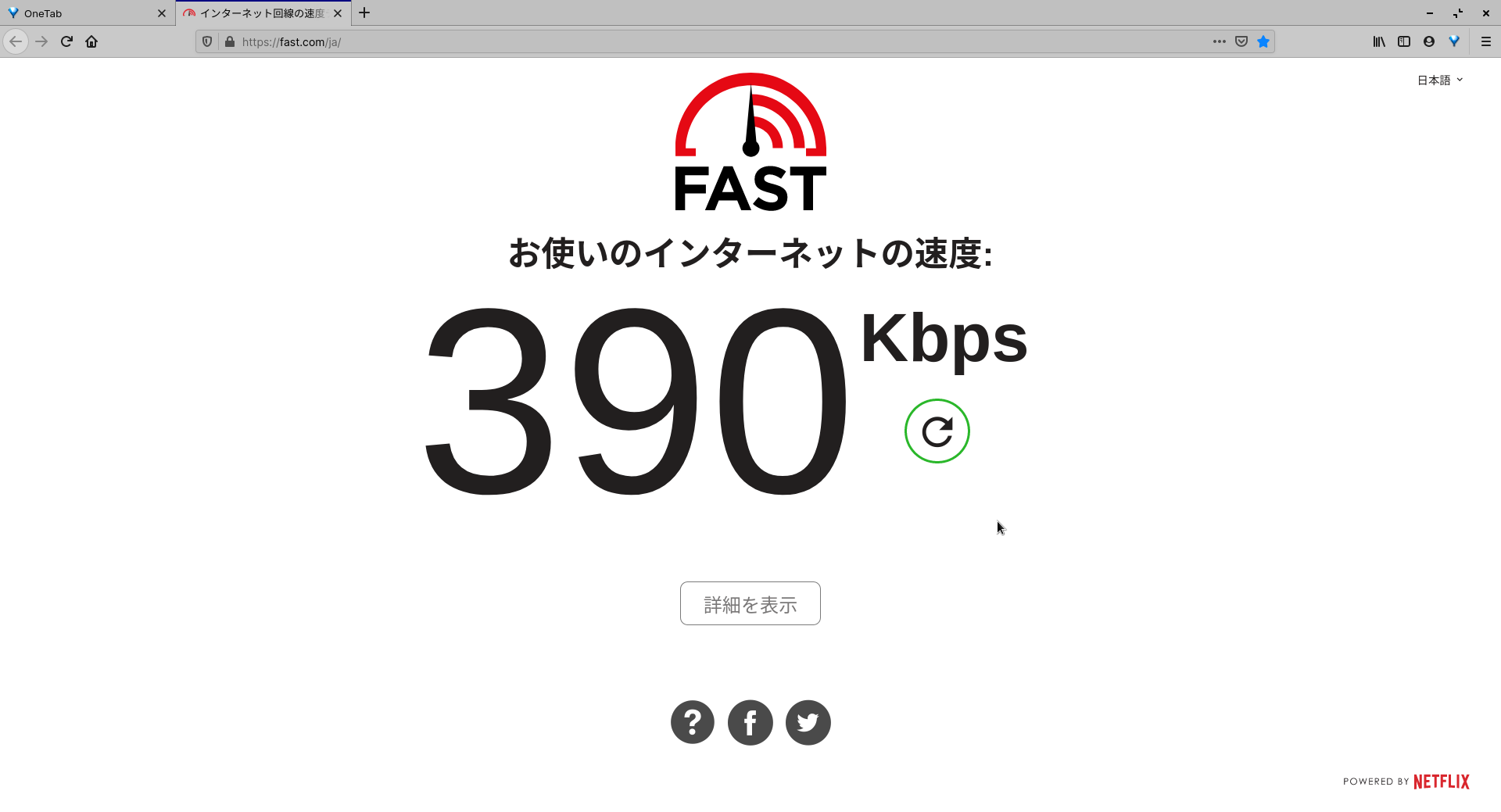Focus the fast.com address bar
The image size is (1501, 812).
pos(704,42)
